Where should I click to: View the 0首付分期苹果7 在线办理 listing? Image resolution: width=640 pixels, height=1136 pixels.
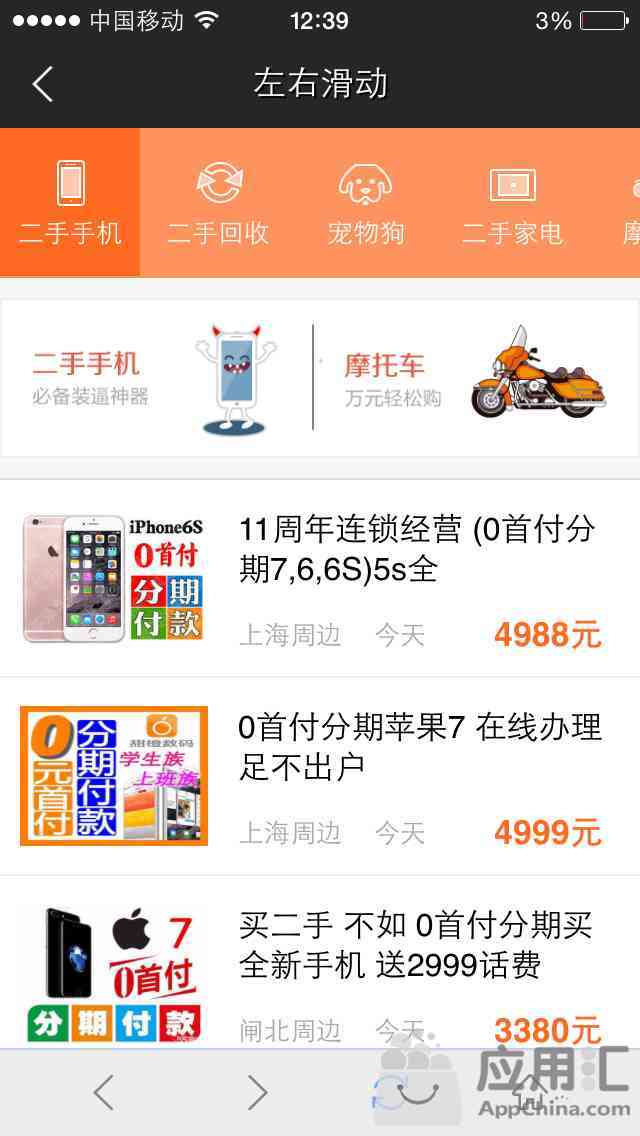(x=320, y=776)
